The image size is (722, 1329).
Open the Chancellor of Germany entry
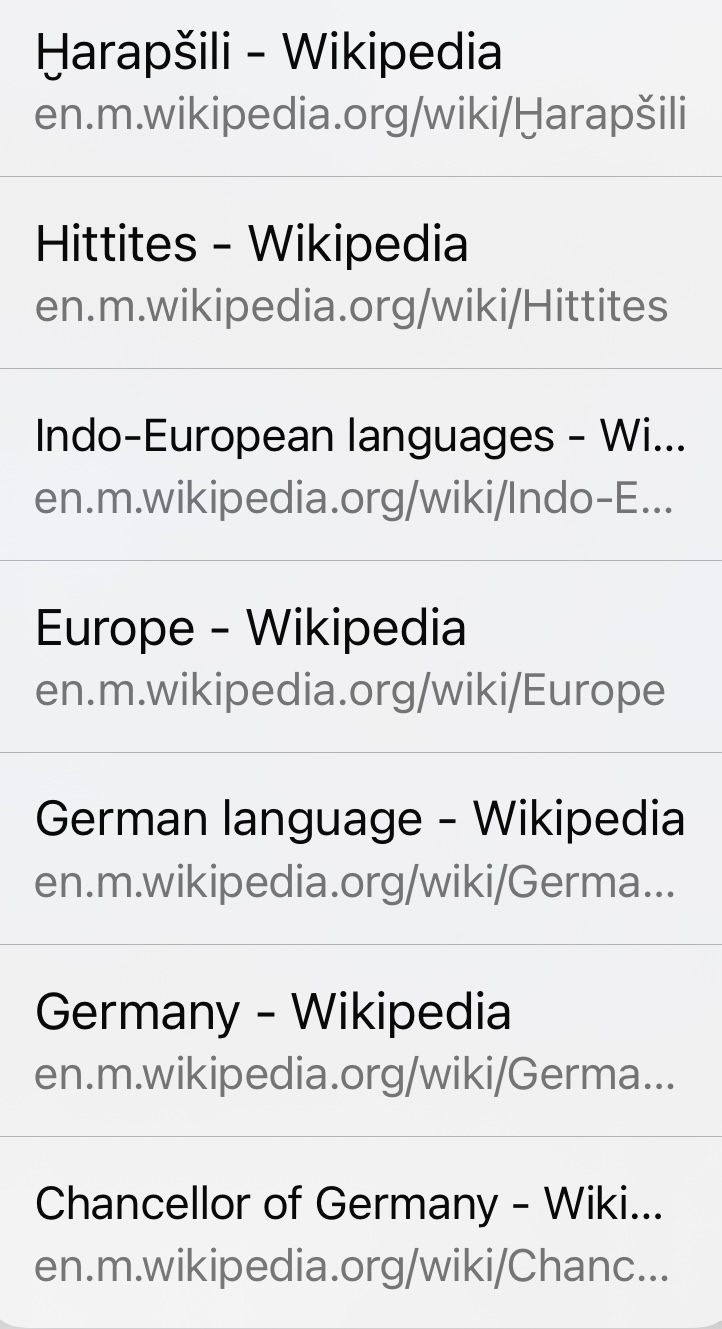click(361, 1233)
